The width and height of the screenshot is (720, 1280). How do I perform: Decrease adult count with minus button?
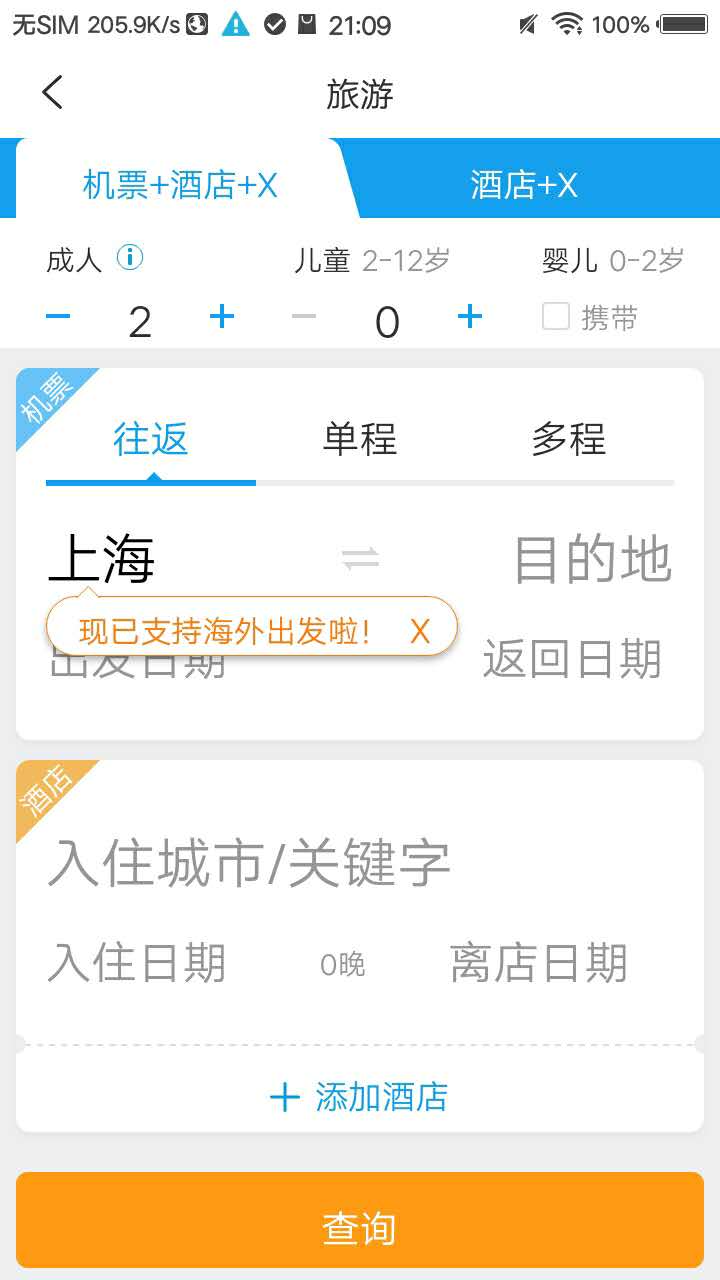pyautogui.click(x=60, y=317)
